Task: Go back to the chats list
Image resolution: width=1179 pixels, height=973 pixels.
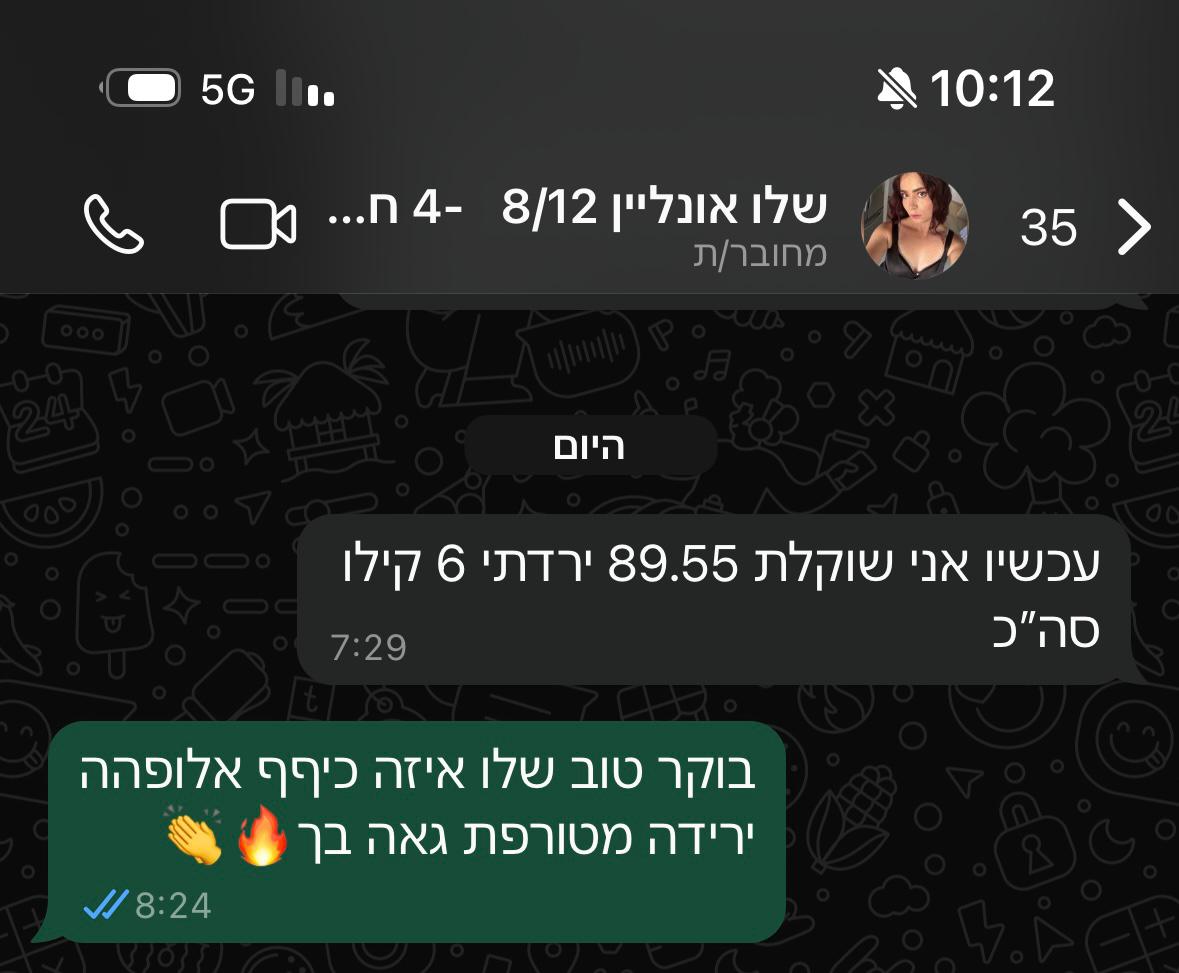Action: 1133,229
